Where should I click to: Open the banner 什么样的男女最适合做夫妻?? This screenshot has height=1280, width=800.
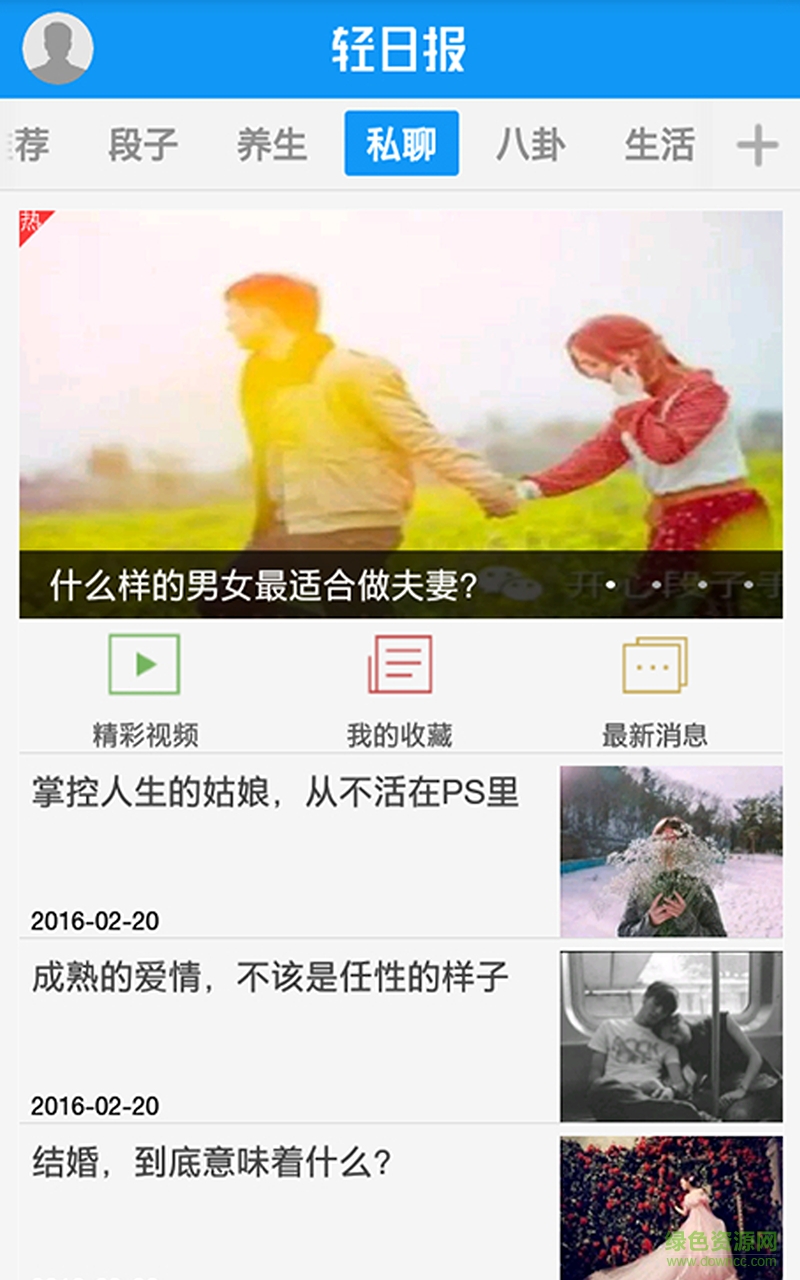coord(400,413)
